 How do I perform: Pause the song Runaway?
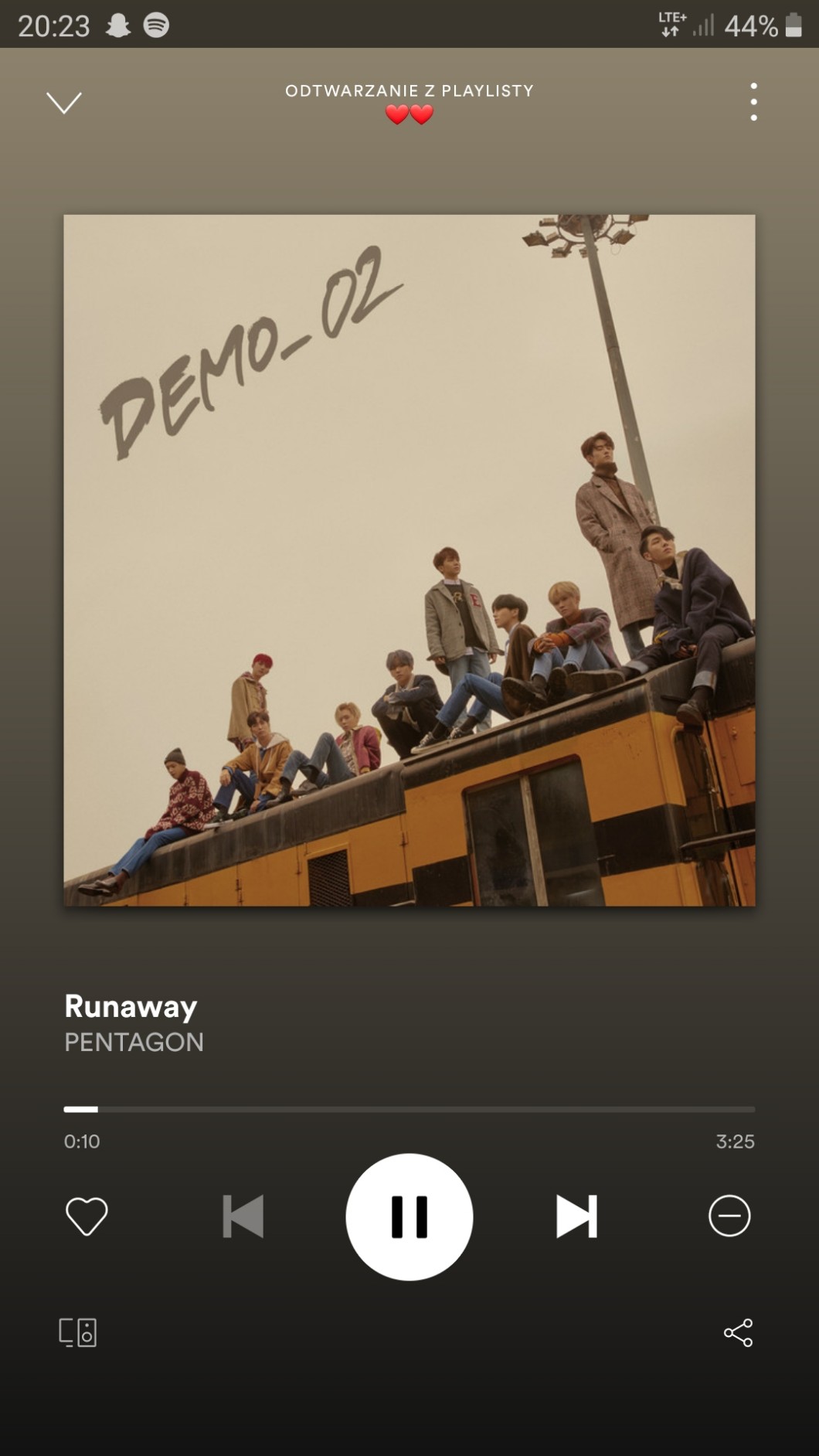409,1216
